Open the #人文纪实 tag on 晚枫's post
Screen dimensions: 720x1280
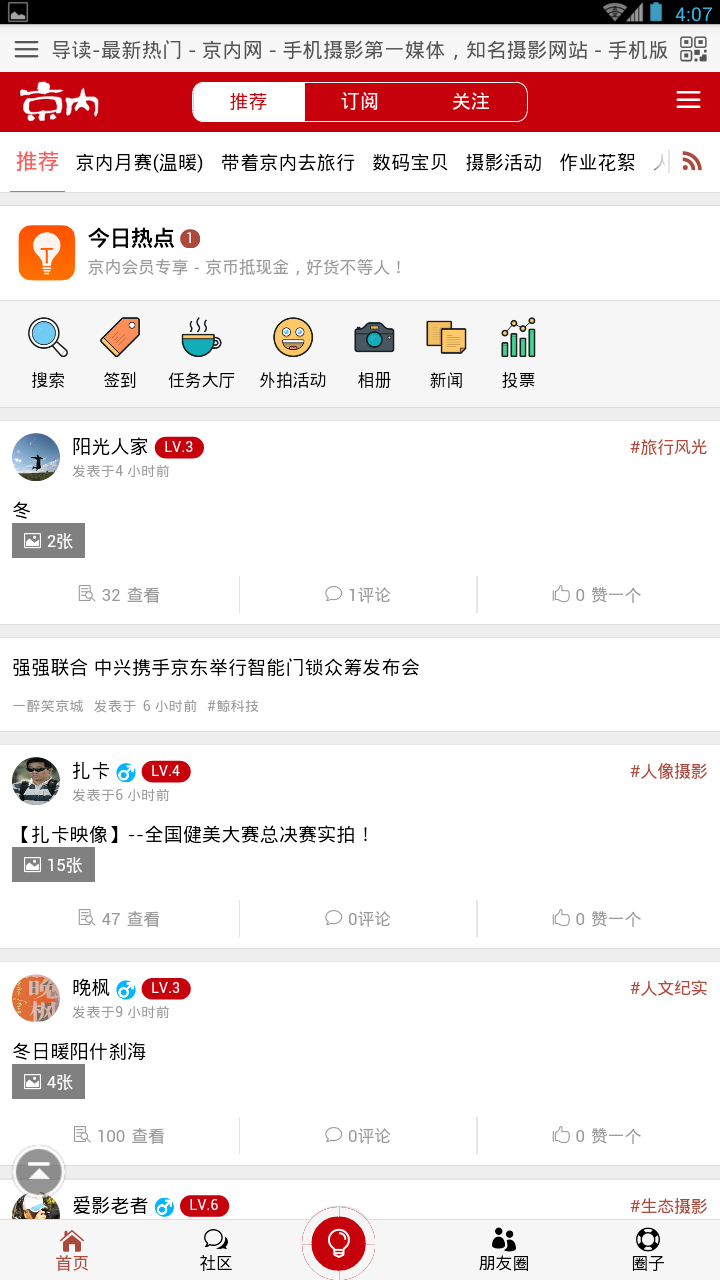(x=668, y=988)
